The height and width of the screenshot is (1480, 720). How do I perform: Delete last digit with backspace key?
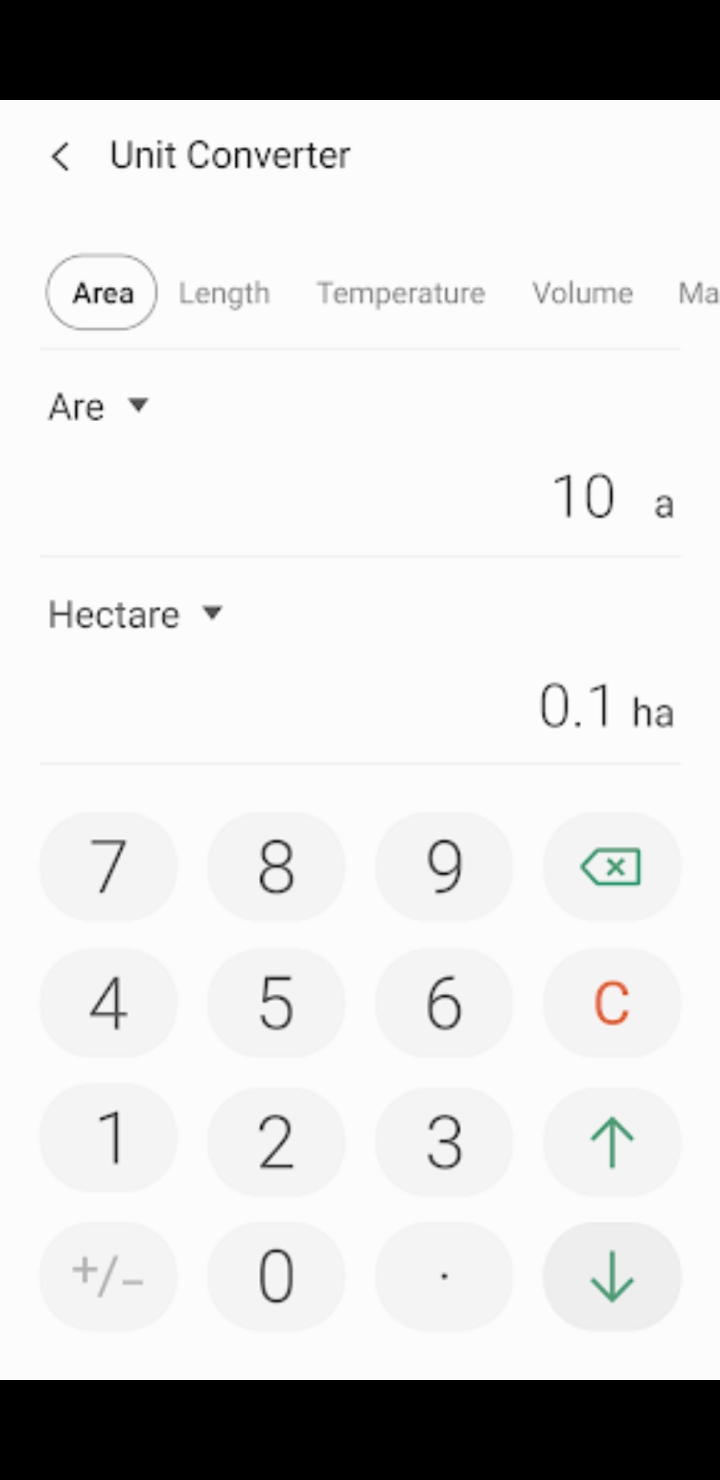click(x=611, y=867)
